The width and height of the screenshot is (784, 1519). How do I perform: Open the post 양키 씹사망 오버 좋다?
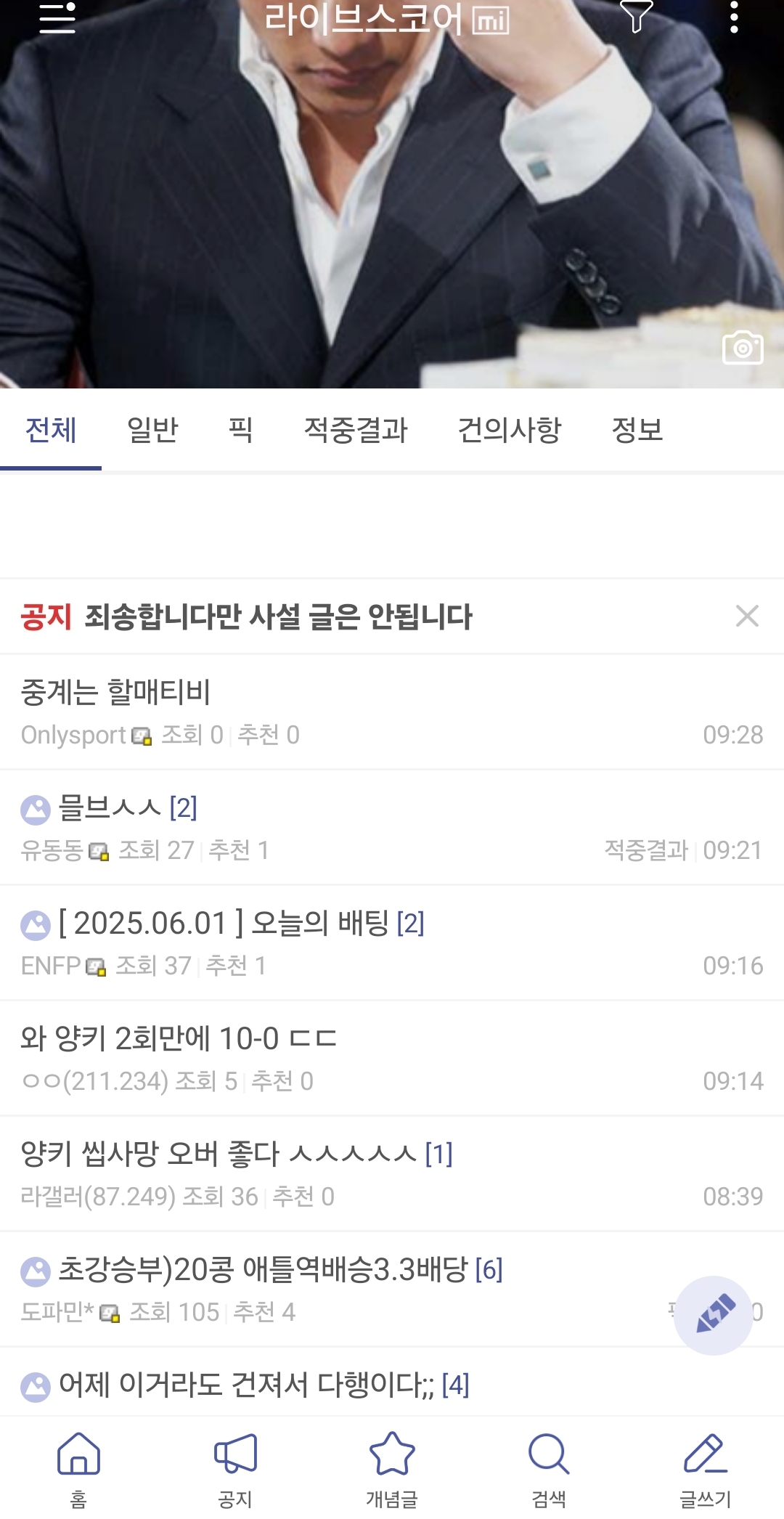pos(218,1154)
